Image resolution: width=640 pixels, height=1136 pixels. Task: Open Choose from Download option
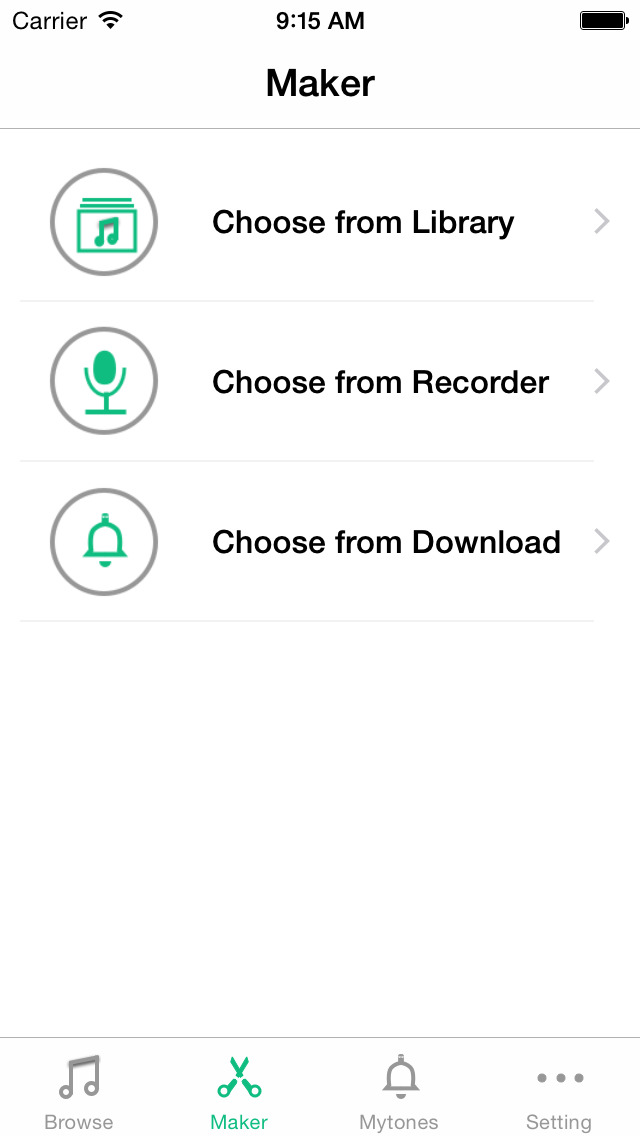[x=320, y=541]
